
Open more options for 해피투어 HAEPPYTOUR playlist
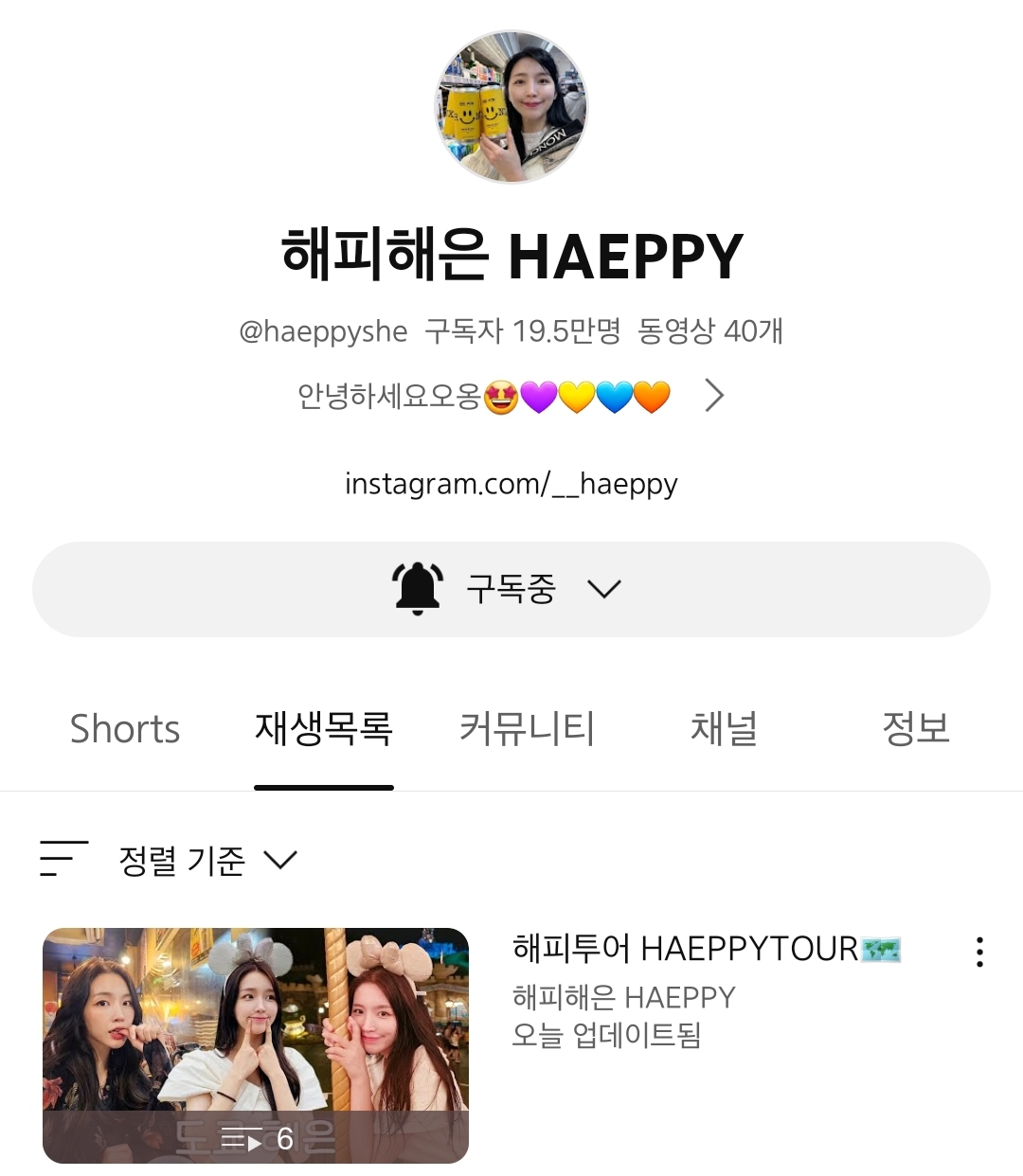click(x=979, y=952)
